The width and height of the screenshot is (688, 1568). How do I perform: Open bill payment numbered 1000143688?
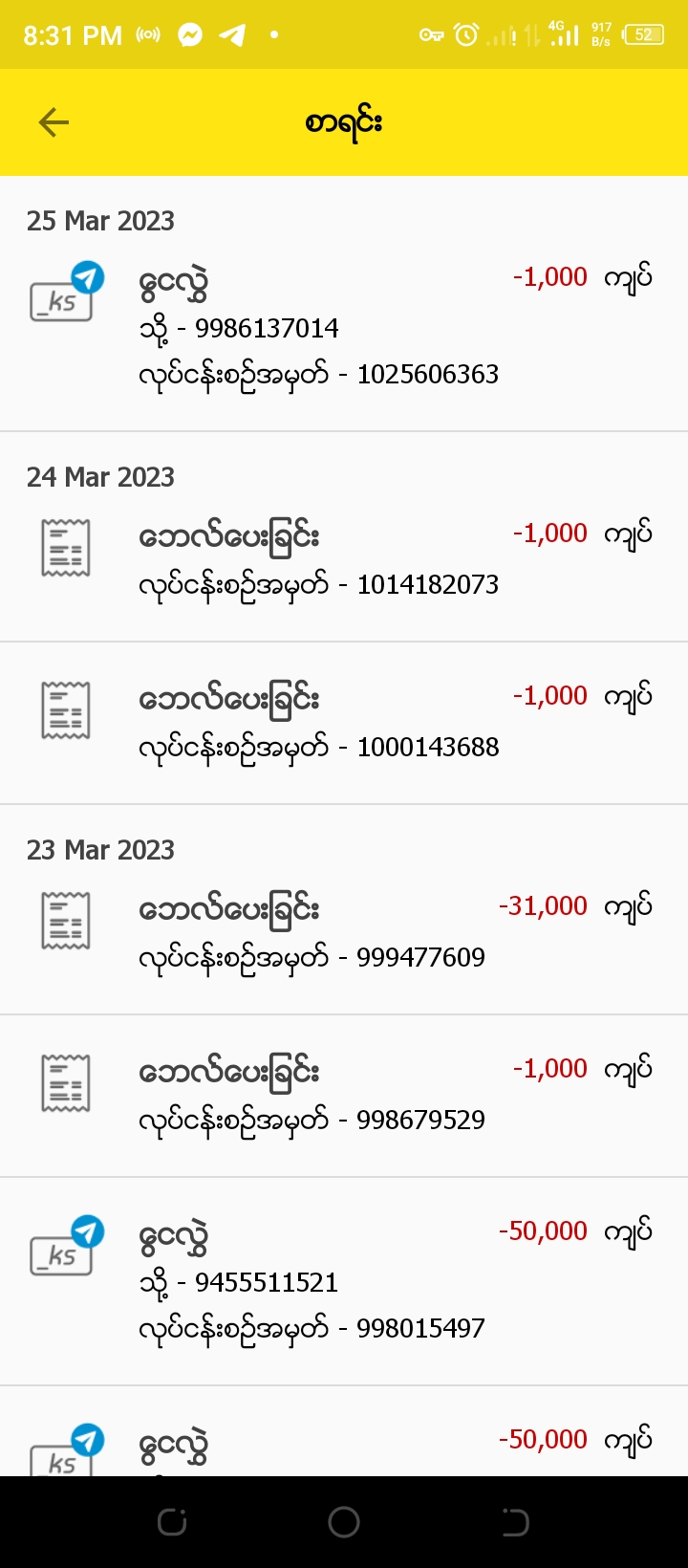[x=344, y=722]
